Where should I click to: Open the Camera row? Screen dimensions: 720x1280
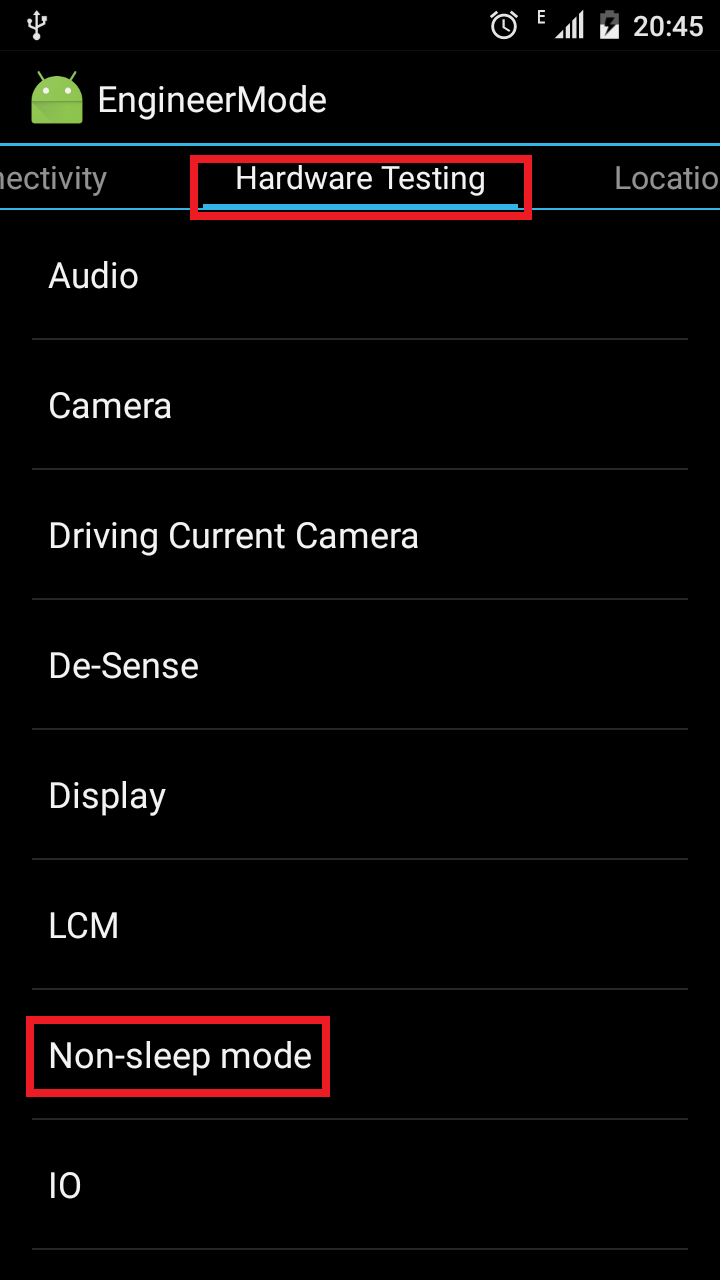click(360, 405)
